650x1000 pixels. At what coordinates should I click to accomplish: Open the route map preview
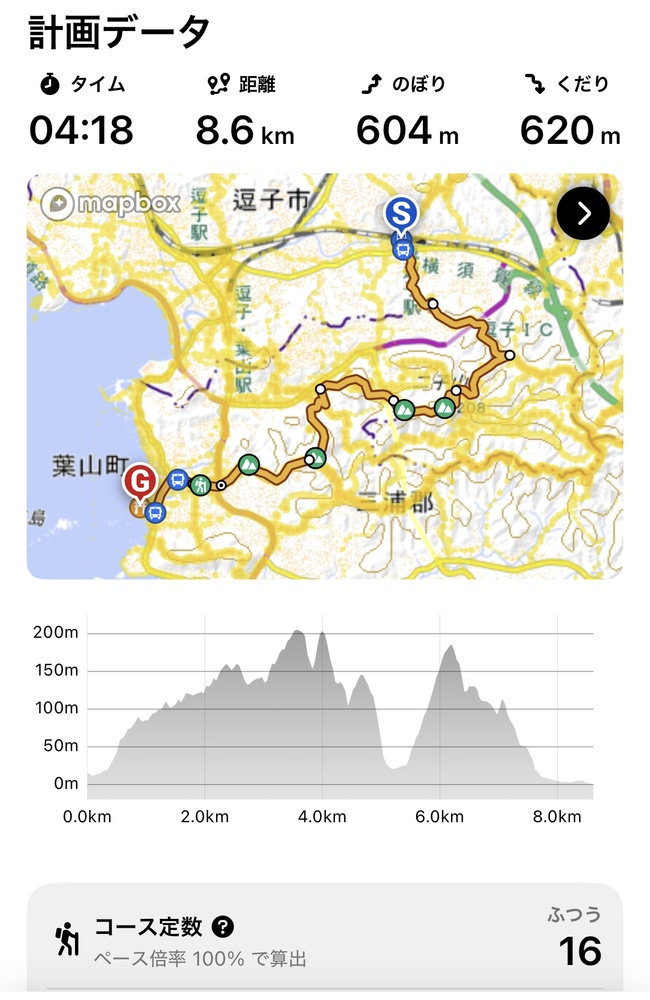324,400
